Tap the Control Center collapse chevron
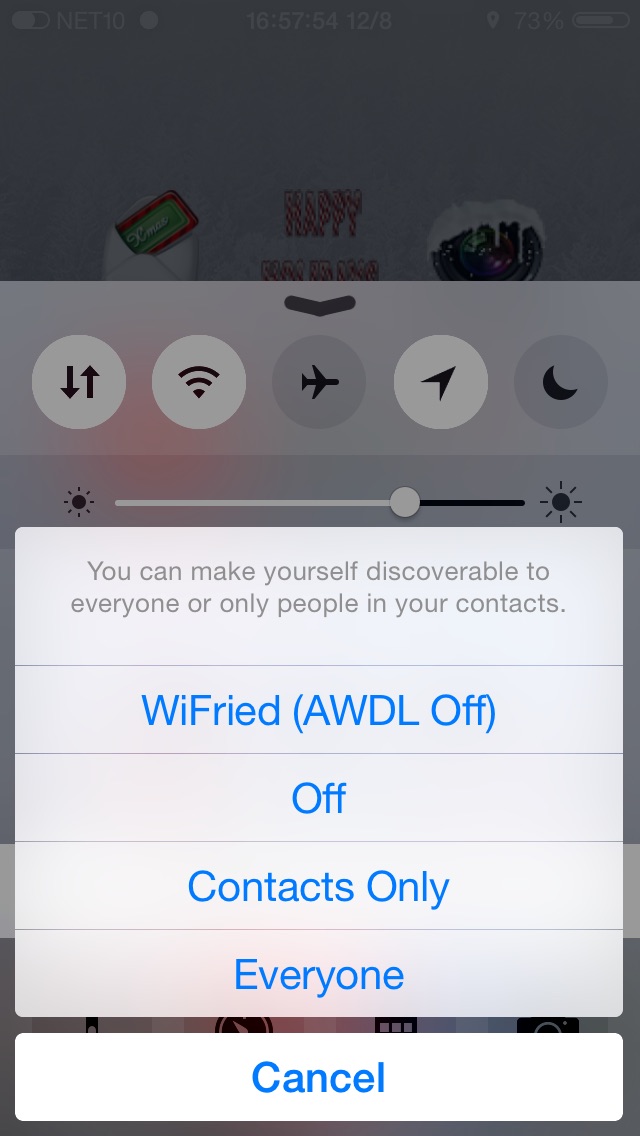The height and width of the screenshot is (1136, 640). [x=320, y=304]
